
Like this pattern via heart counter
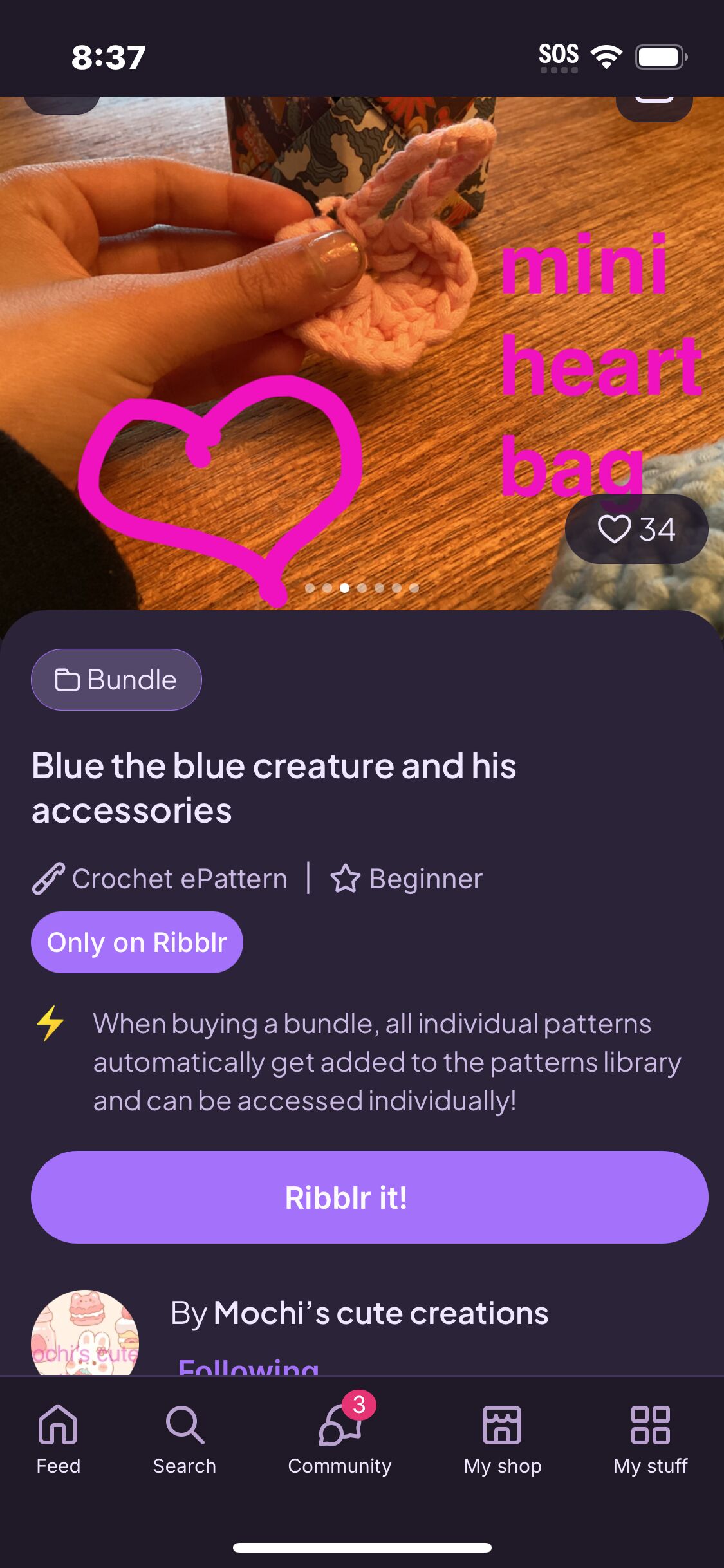point(636,529)
